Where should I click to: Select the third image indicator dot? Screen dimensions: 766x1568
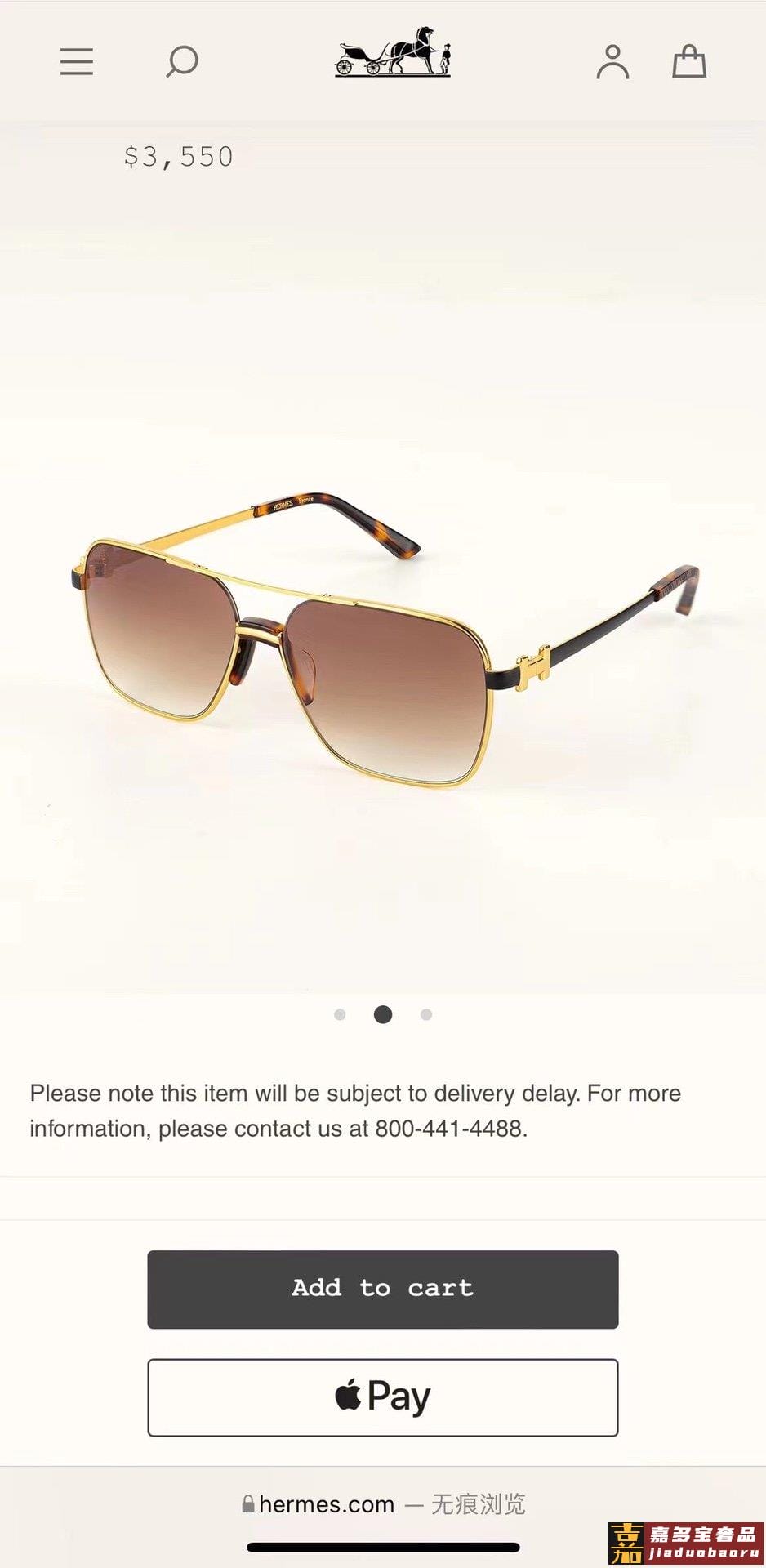426,1014
